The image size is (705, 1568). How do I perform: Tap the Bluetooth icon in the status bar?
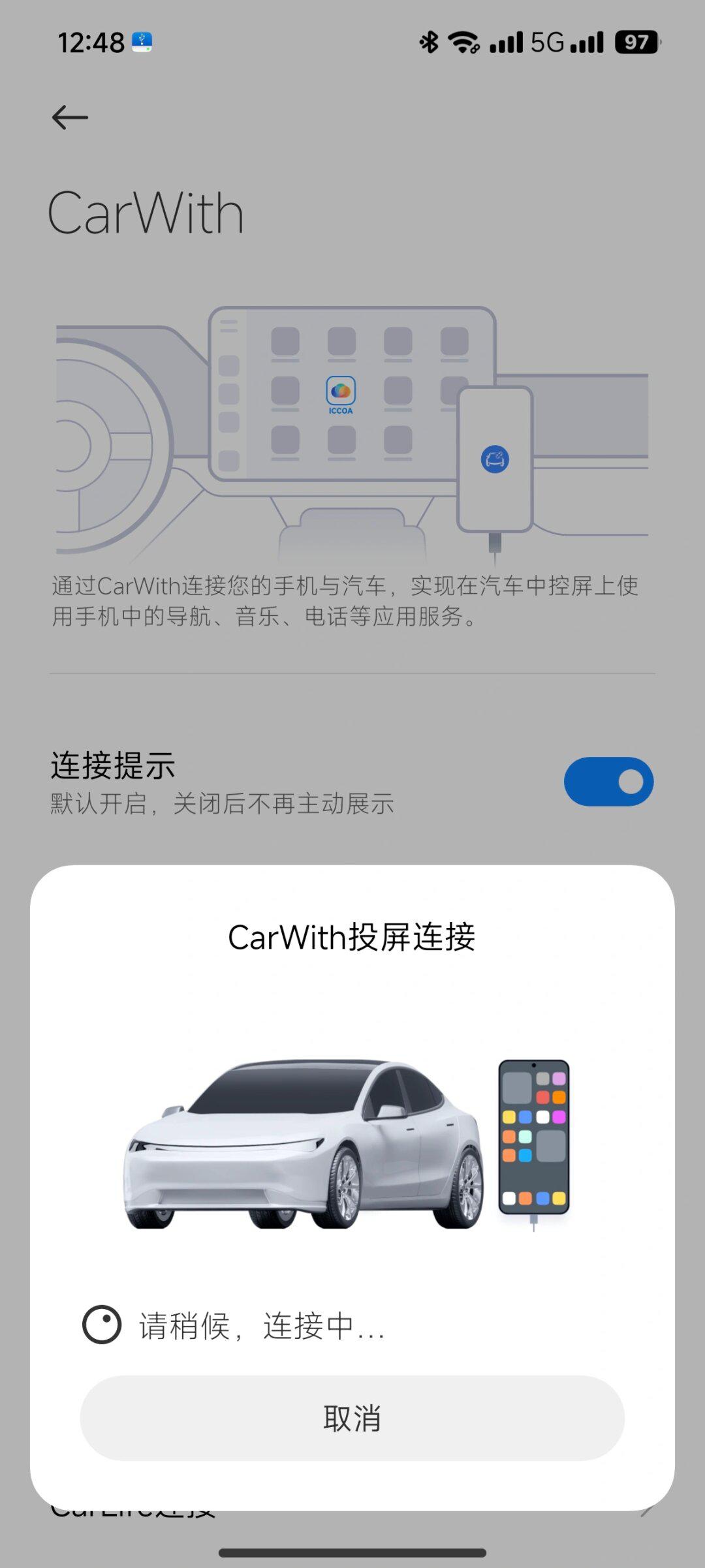pos(429,40)
